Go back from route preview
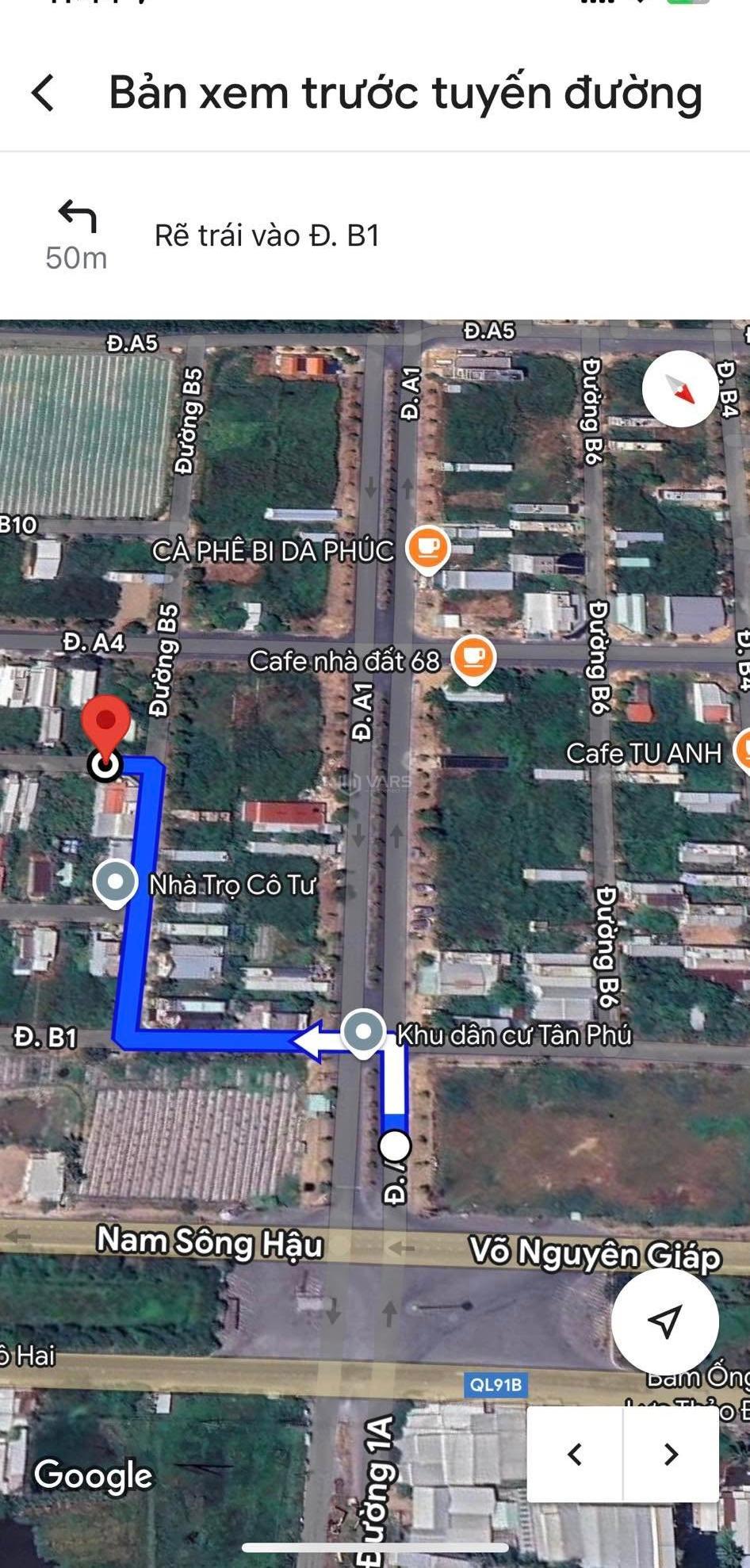 click(x=44, y=93)
